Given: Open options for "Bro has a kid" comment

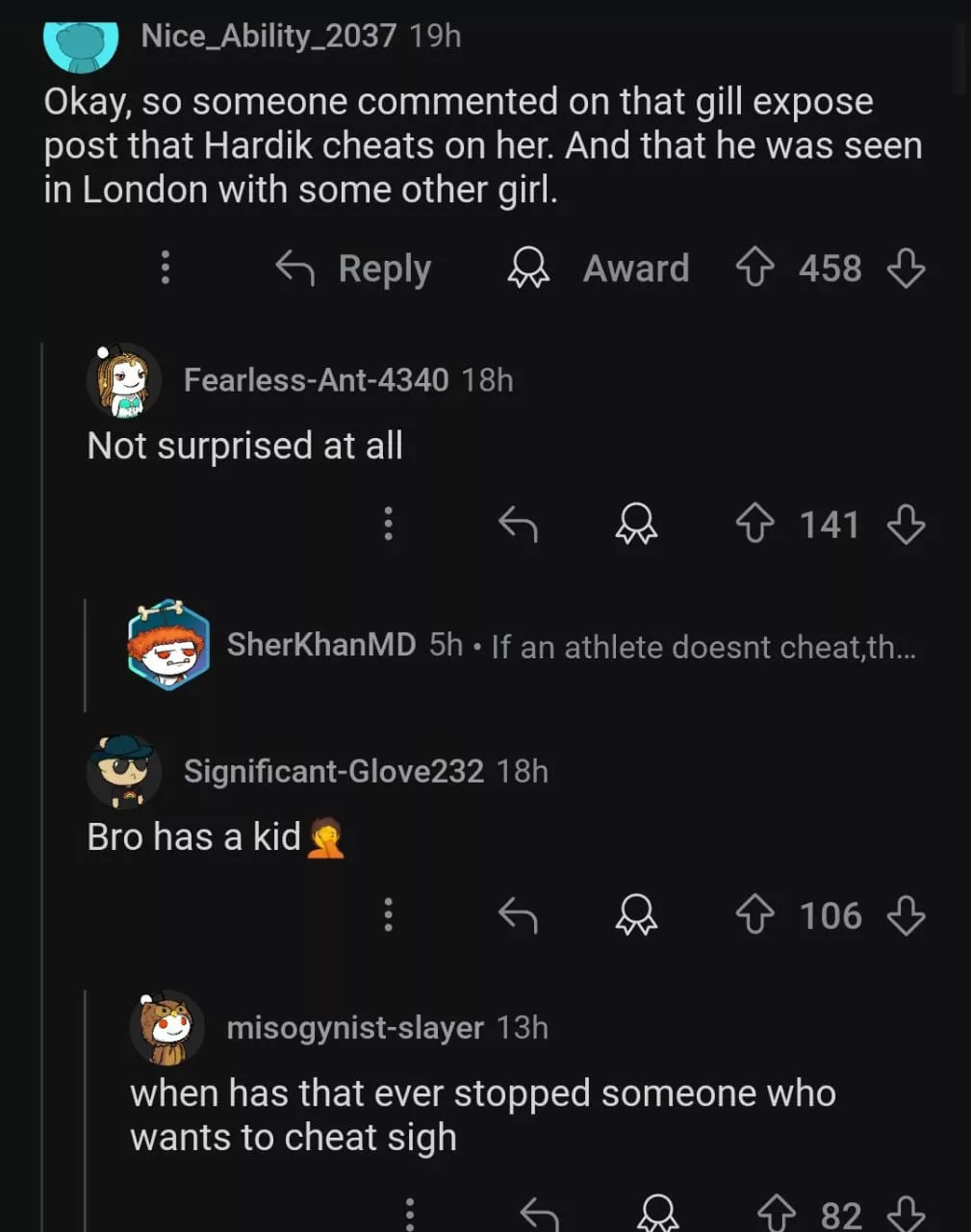Looking at the screenshot, I should point(389,915).
